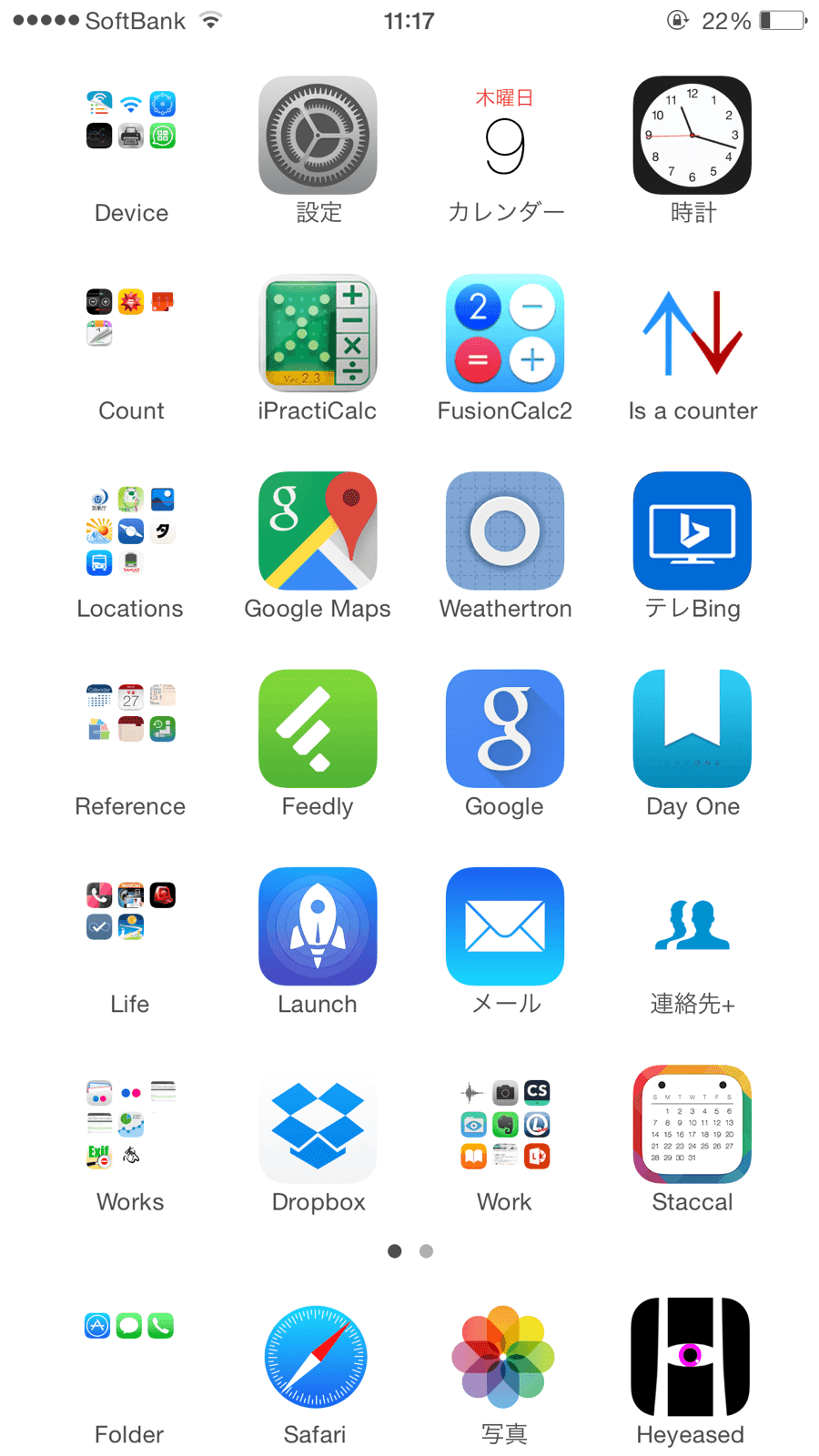Check weather in Weathertron

coord(505,531)
